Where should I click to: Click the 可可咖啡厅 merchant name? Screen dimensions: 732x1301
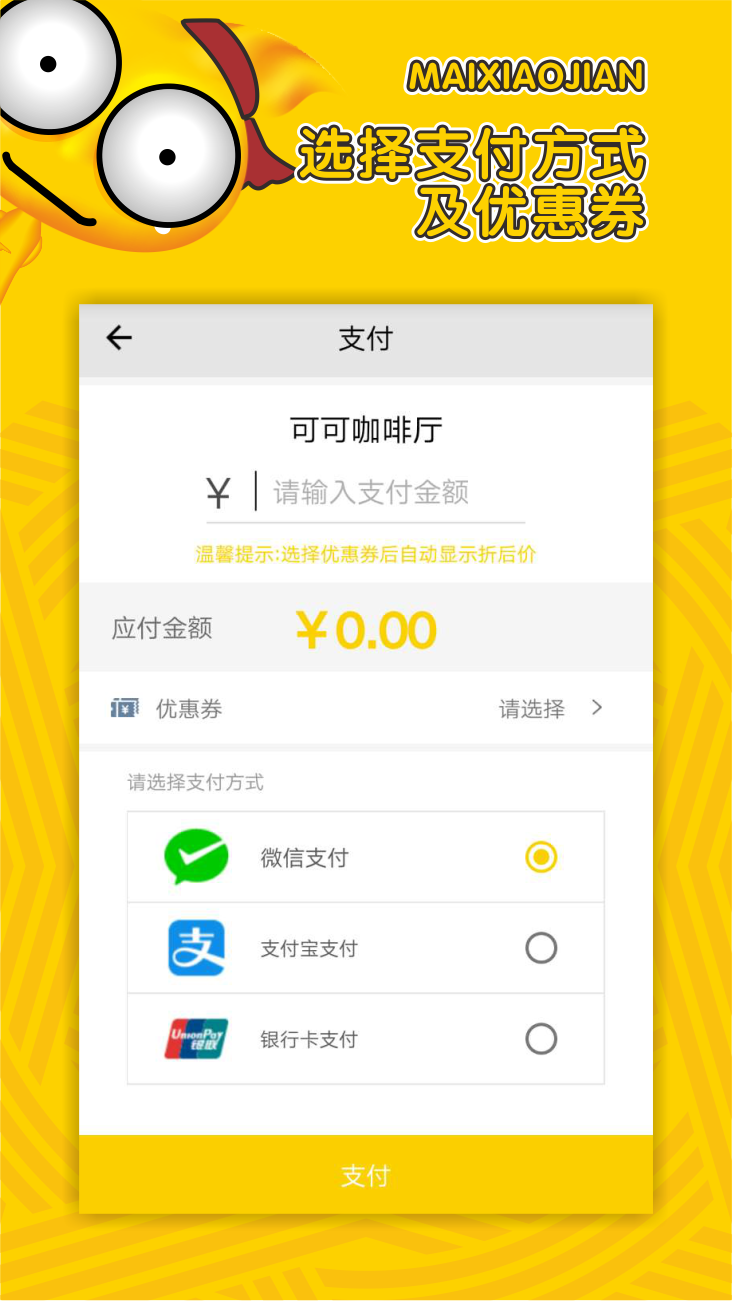[x=366, y=429]
